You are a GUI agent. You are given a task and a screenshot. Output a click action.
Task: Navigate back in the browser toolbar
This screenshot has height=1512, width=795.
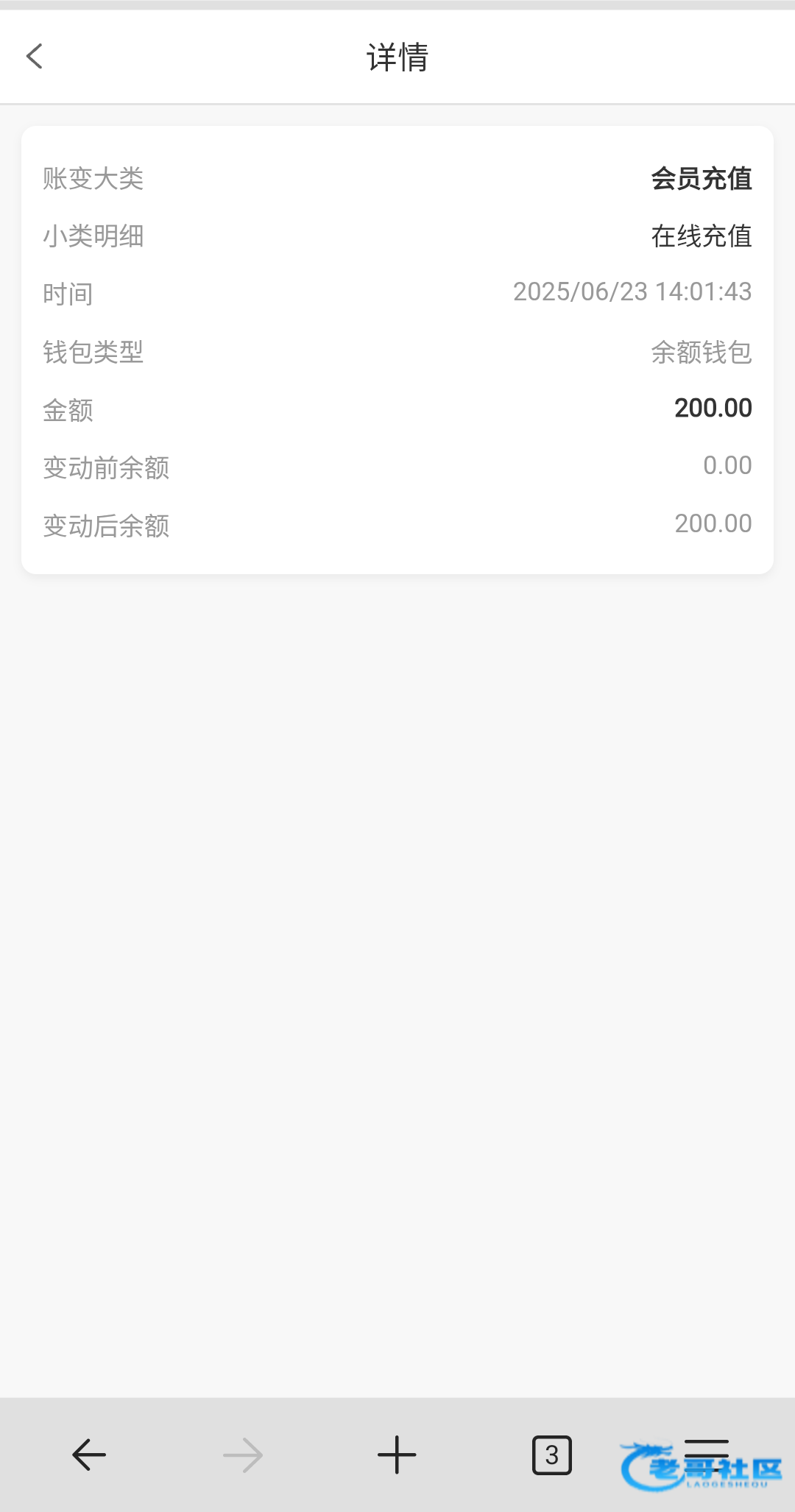click(89, 1455)
